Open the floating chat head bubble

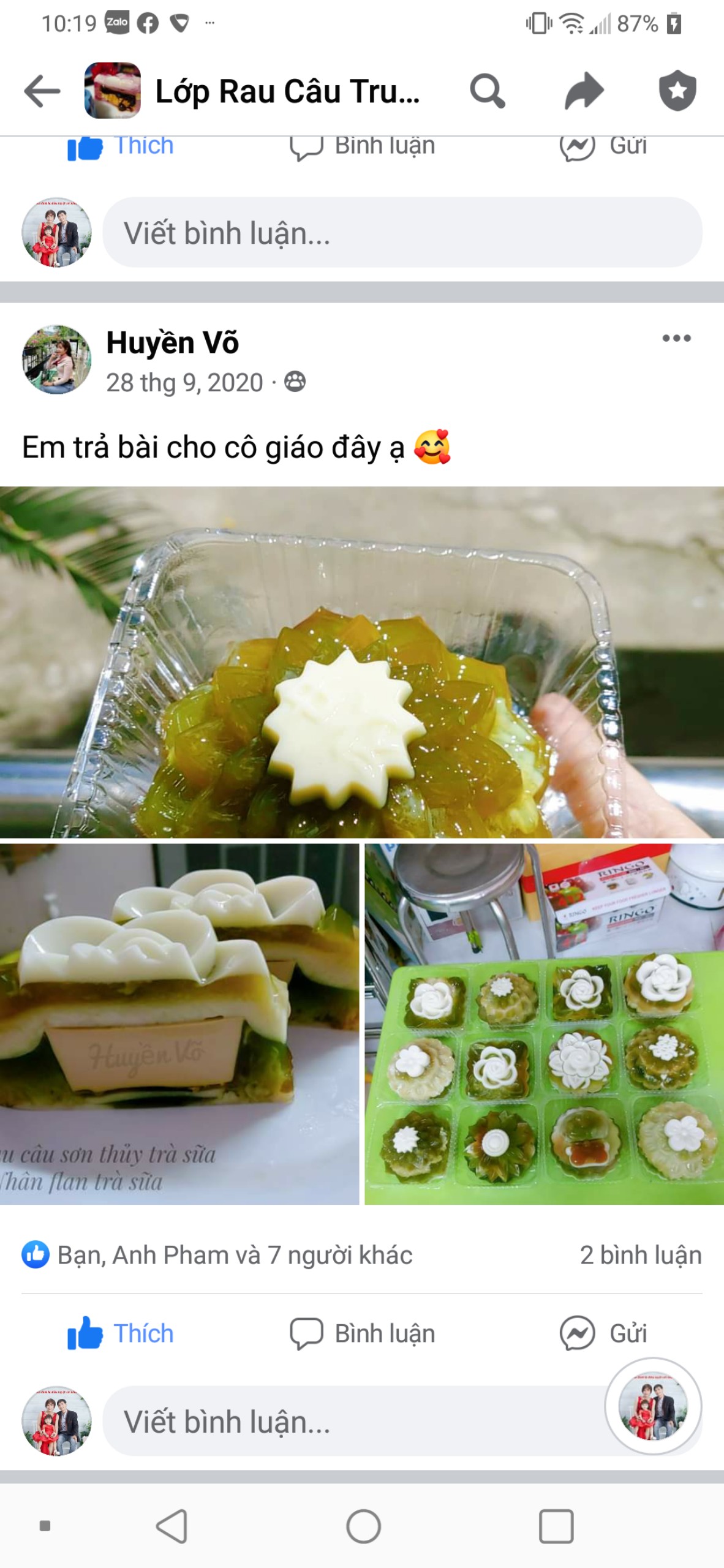pyautogui.click(x=653, y=1406)
